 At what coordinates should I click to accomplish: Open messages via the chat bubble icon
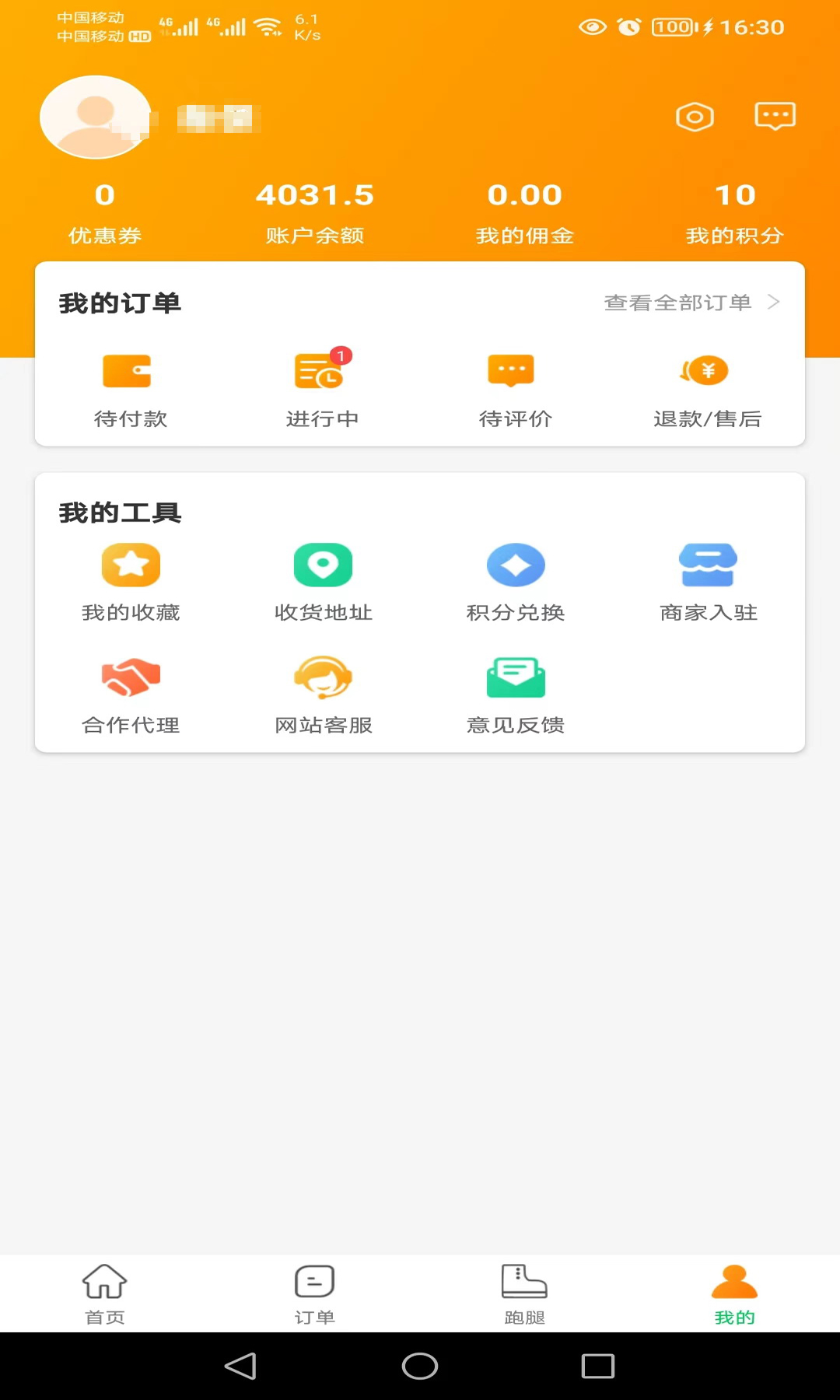pyautogui.click(x=775, y=116)
